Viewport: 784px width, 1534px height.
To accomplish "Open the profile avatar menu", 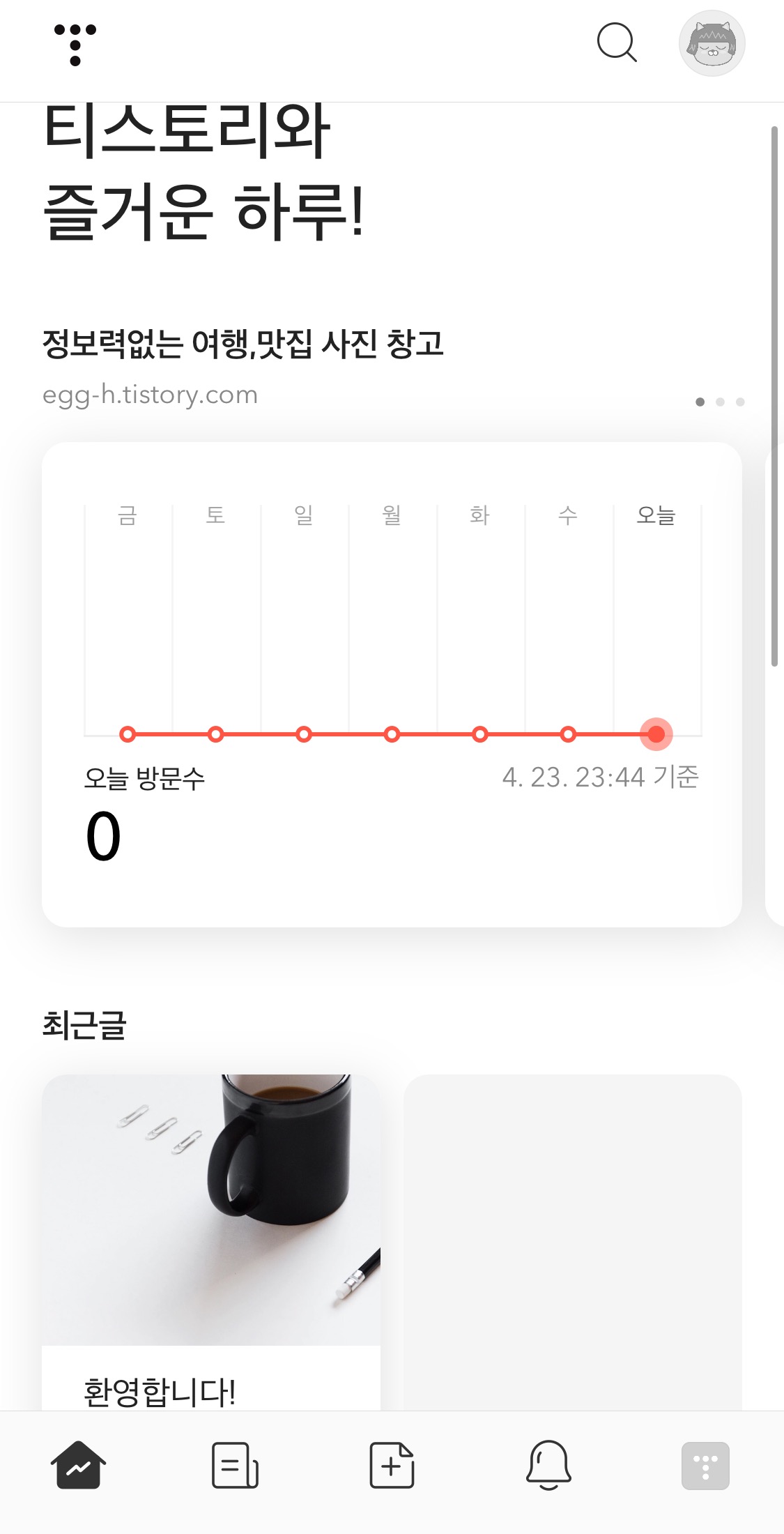I will click(712, 43).
